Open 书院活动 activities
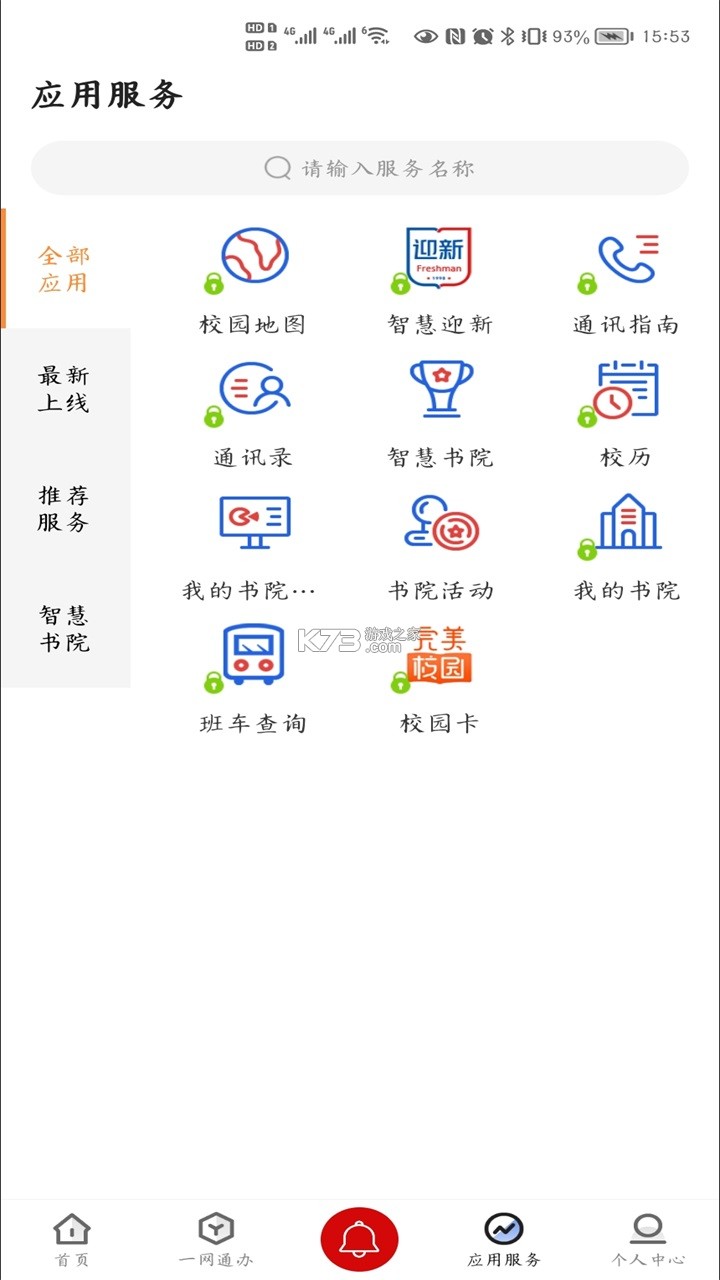720x1280 pixels. click(440, 546)
